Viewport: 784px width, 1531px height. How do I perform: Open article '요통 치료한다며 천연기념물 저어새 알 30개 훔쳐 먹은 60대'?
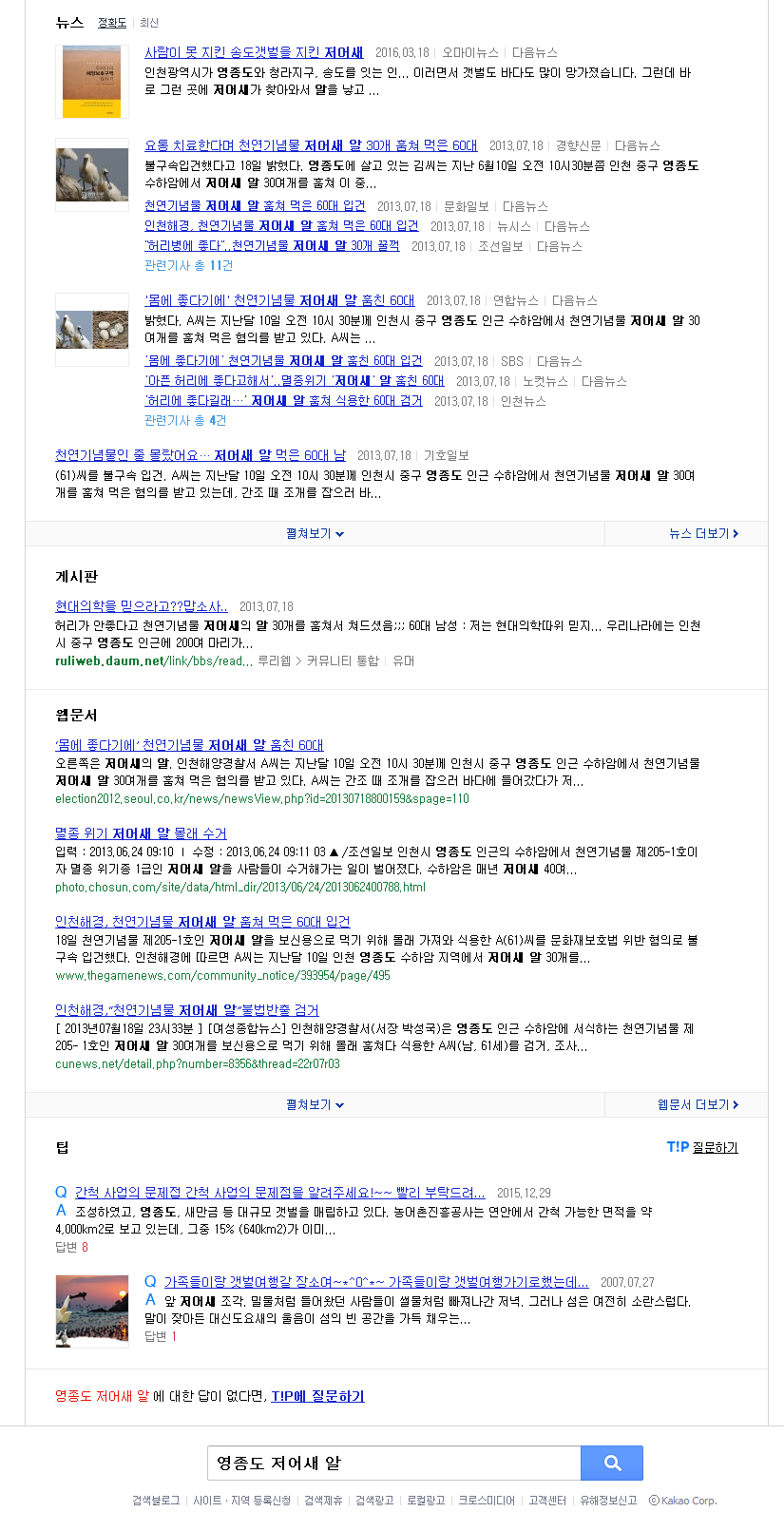coord(311,145)
